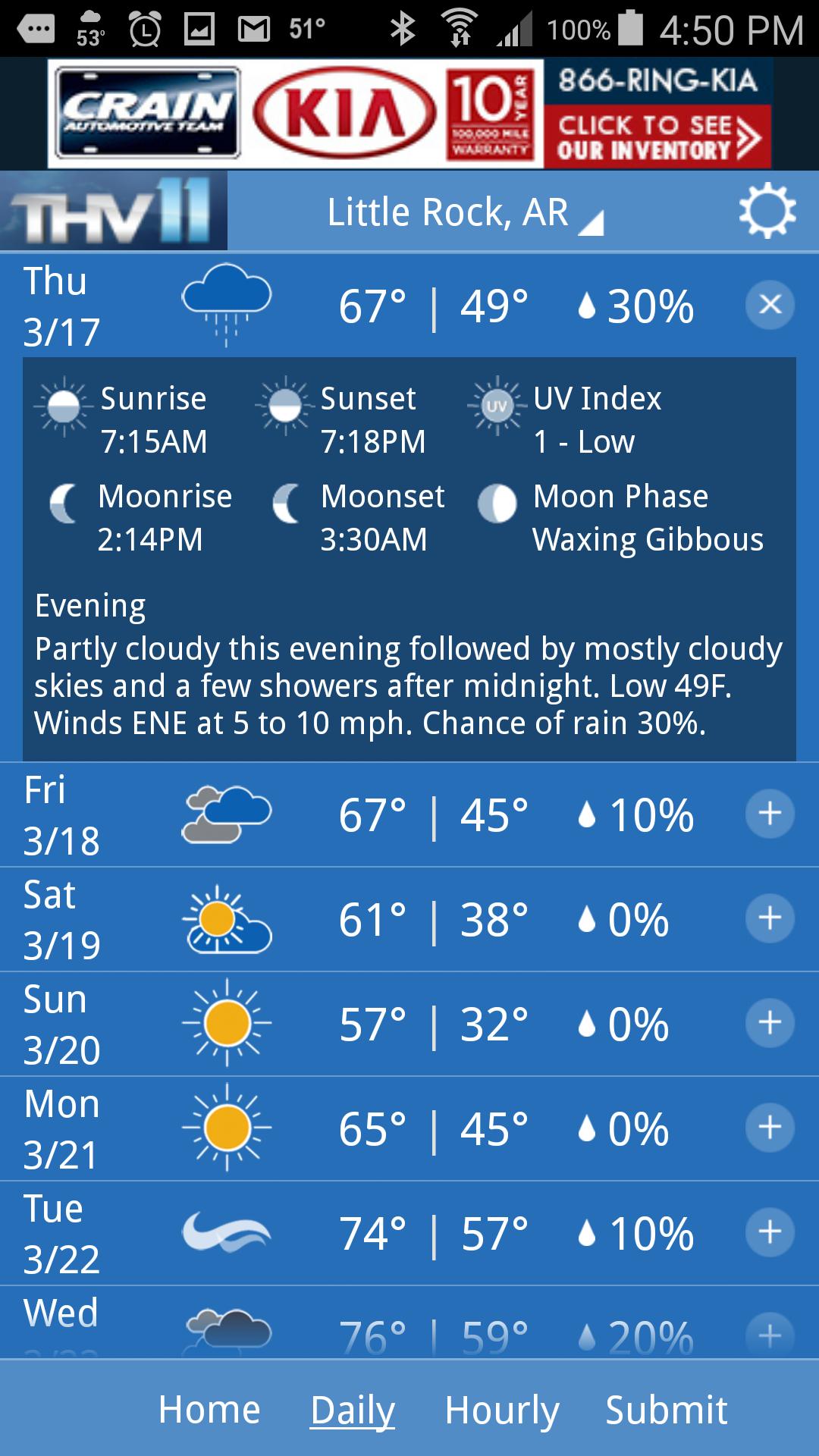Open the Crain Kia inventory ad banner
This screenshot has width=819, height=1456.
click(409, 114)
